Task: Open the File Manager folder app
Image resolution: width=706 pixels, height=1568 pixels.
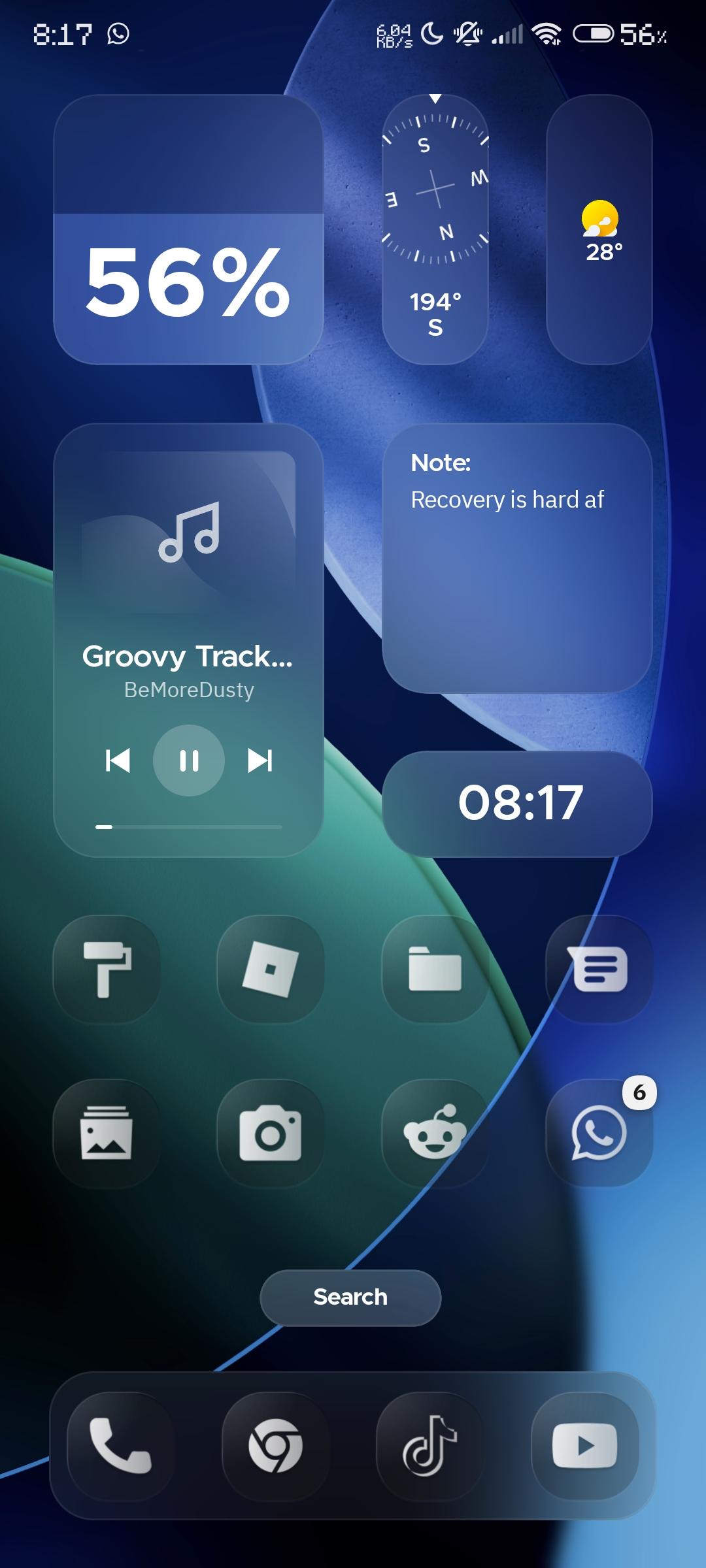Action: 435,970
